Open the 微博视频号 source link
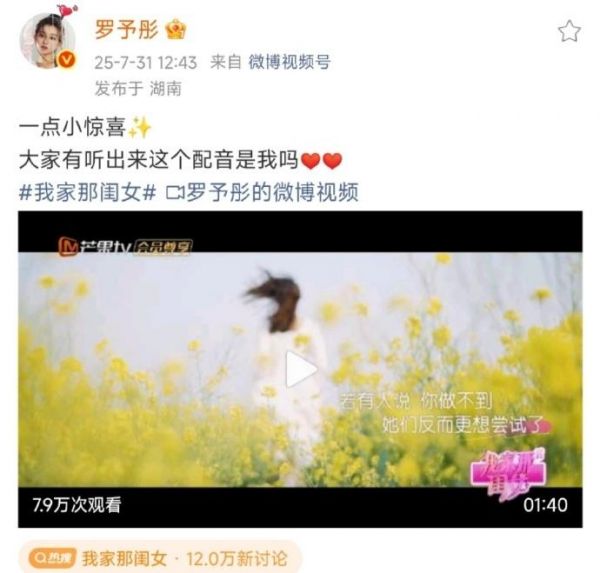The width and height of the screenshot is (600, 573). pos(289,61)
